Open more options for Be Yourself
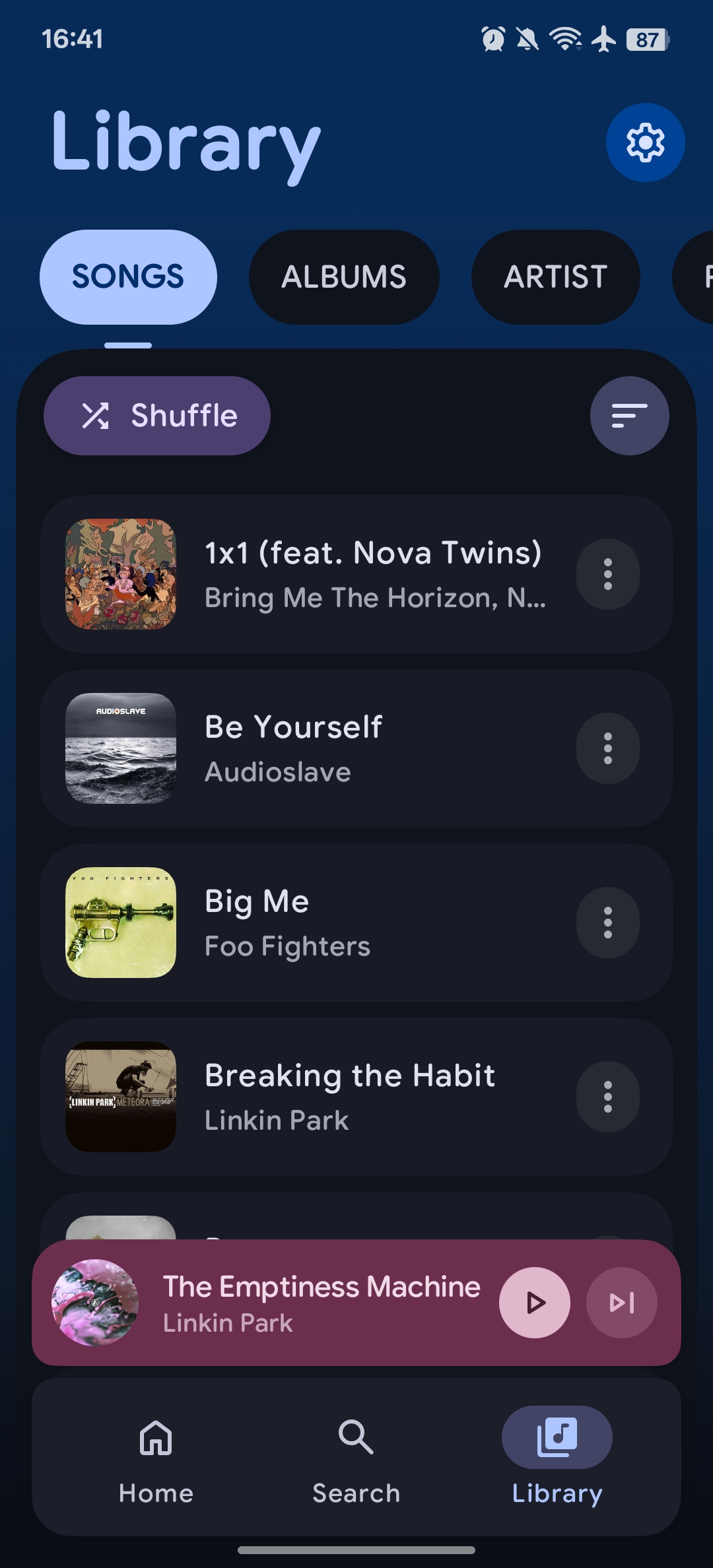 (x=607, y=748)
